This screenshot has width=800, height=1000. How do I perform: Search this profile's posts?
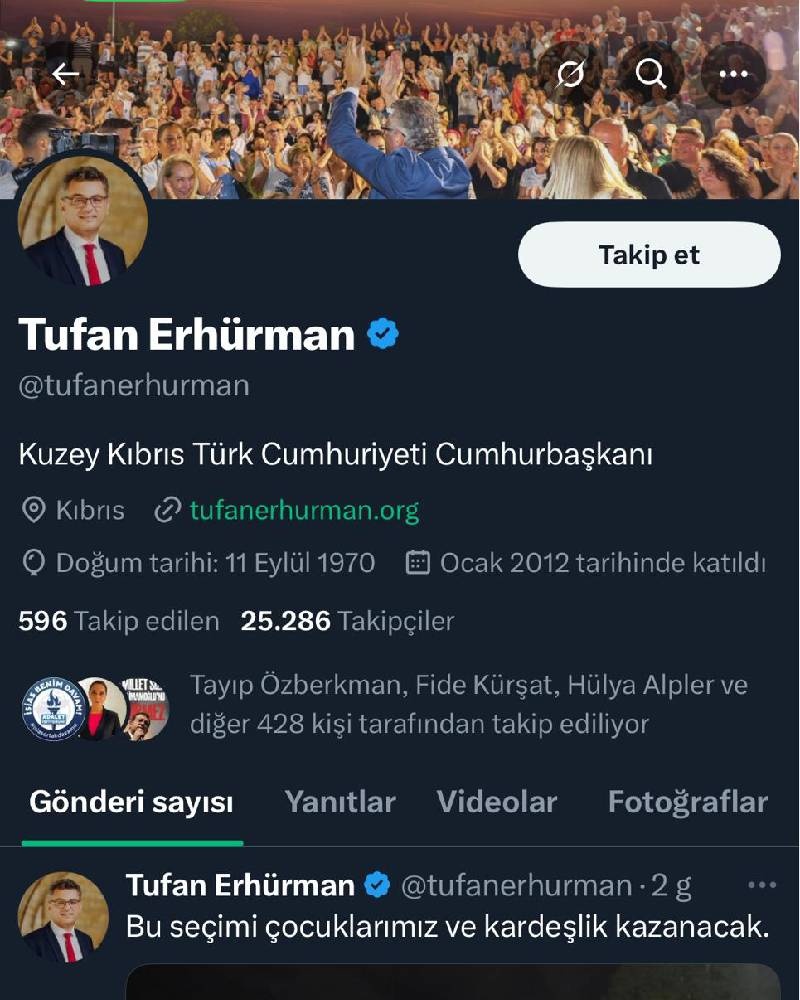[651, 74]
